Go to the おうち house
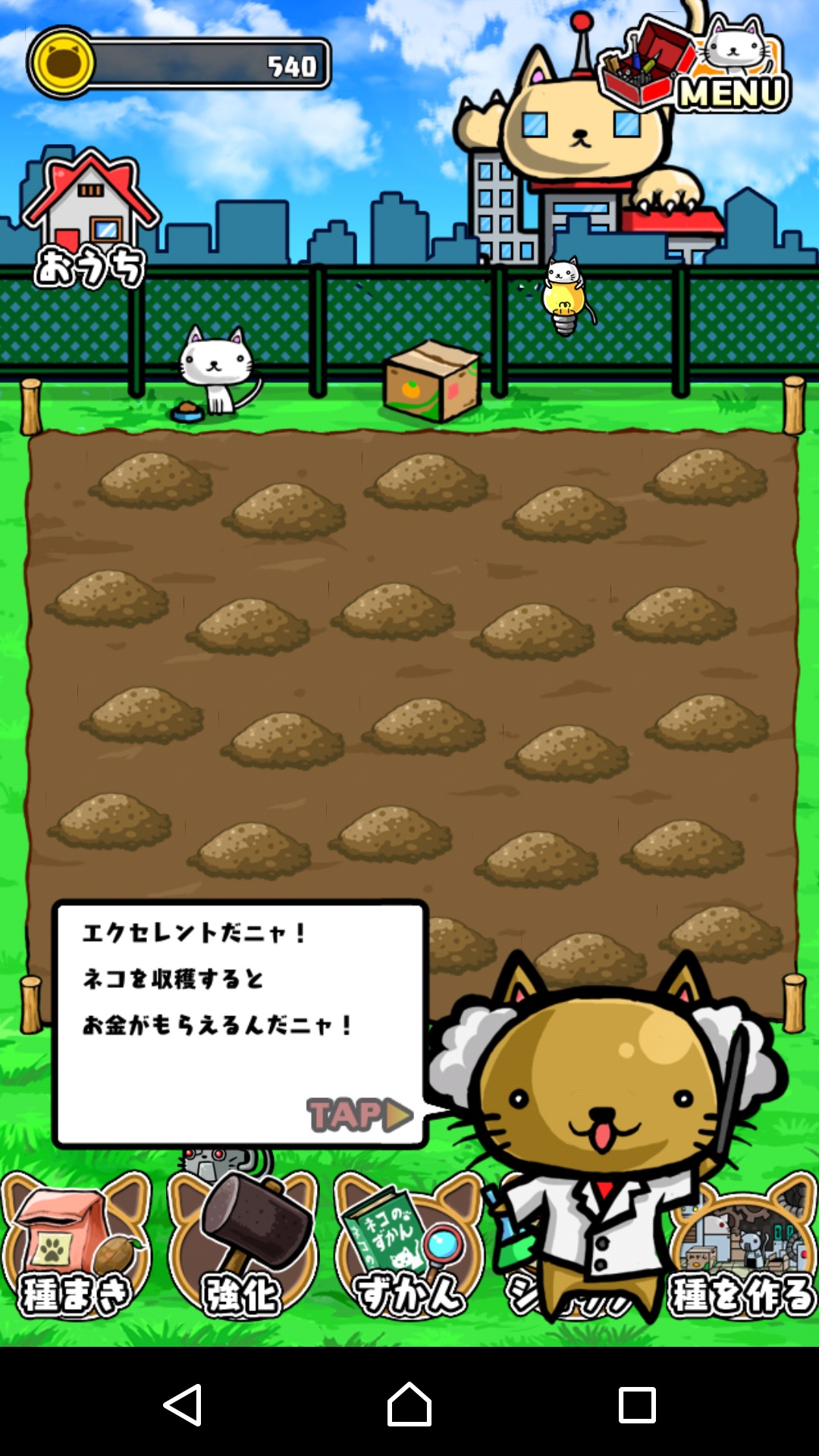The height and width of the screenshot is (1456, 819). [x=91, y=220]
